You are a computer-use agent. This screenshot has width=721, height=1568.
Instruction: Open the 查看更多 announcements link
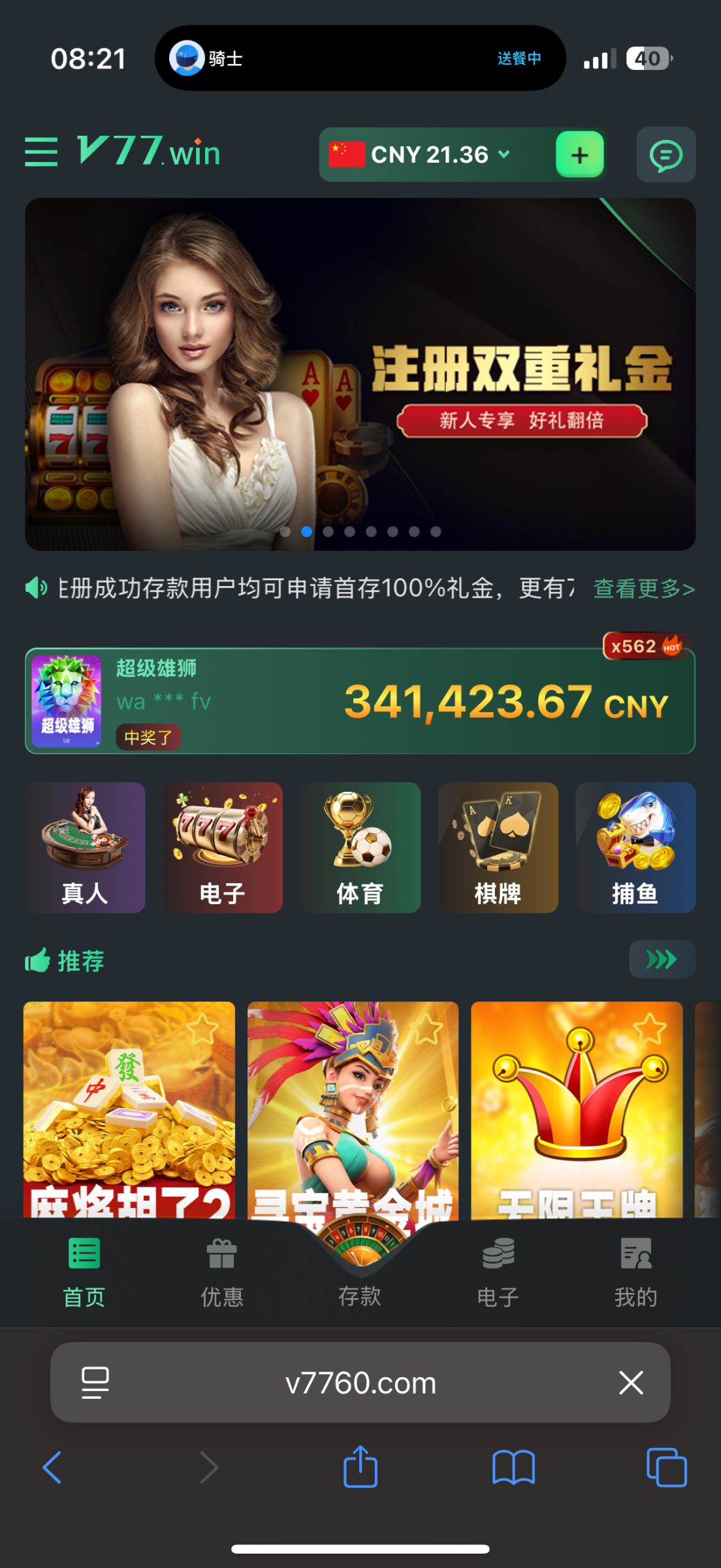pyautogui.click(x=643, y=589)
